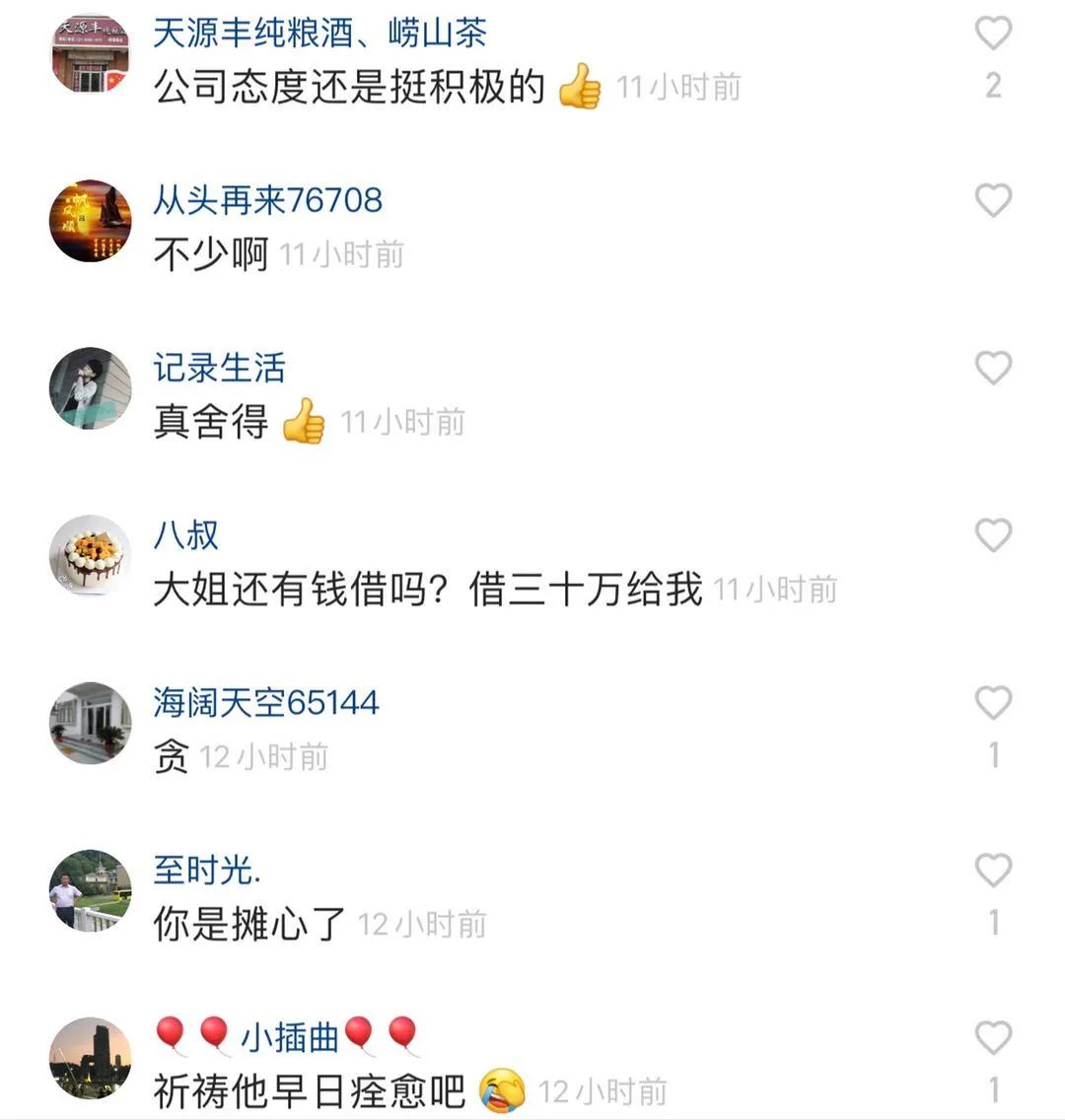Screen dimensions: 1065x1120
Task: Like the comment from 从头再来76708
Action: pos(993,201)
